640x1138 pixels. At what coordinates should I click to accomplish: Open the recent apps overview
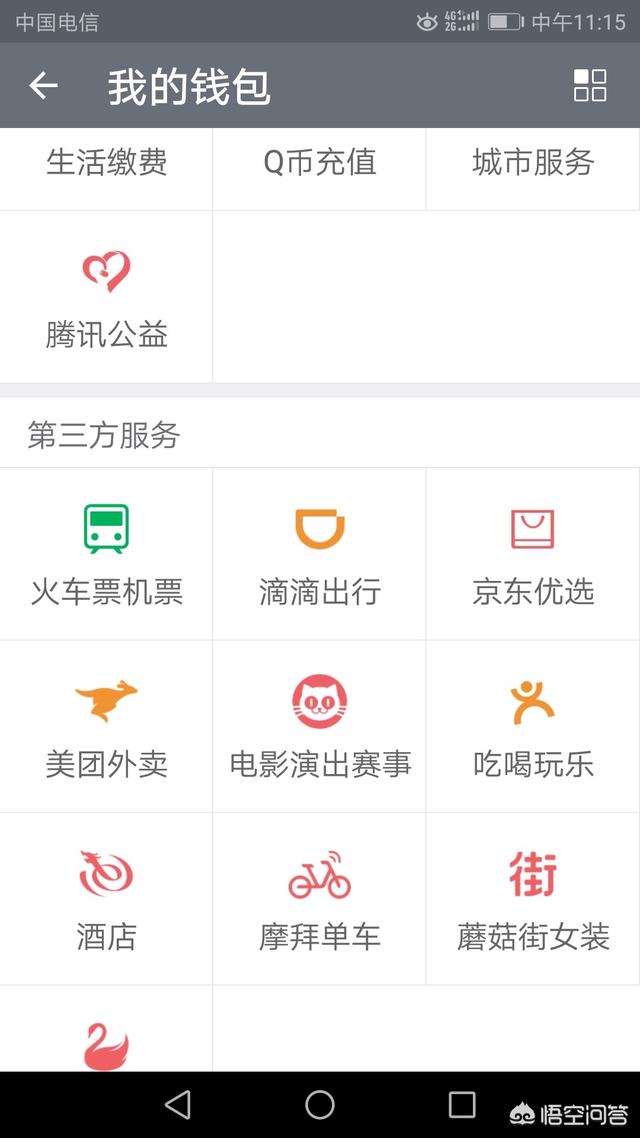pos(462,1104)
